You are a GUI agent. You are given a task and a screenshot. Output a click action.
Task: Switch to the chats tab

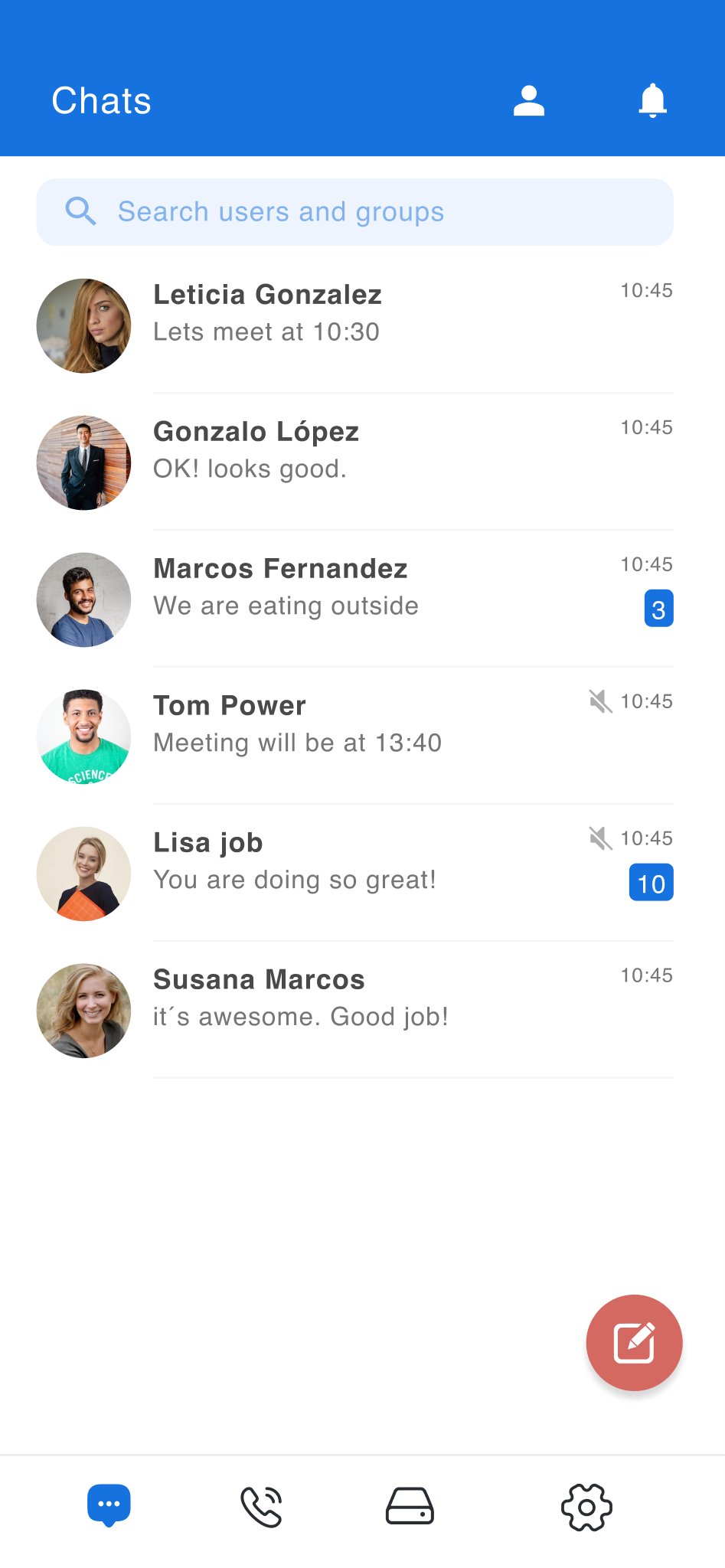click(109, 1506)
